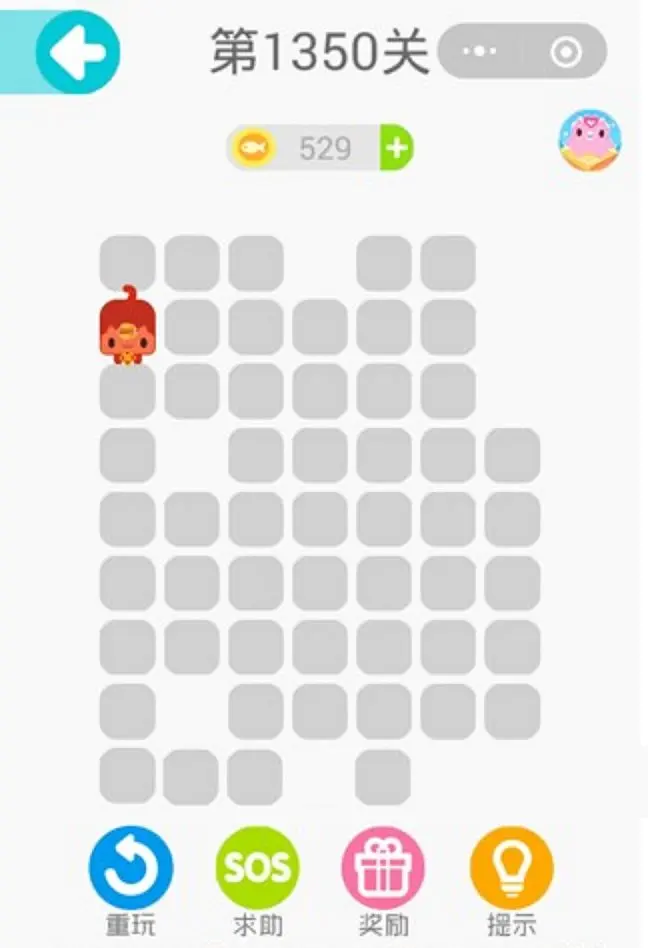Ask for help with the SOS 求助 button
The width and height of the screenshot is (648, 948).
pos(257,868)
